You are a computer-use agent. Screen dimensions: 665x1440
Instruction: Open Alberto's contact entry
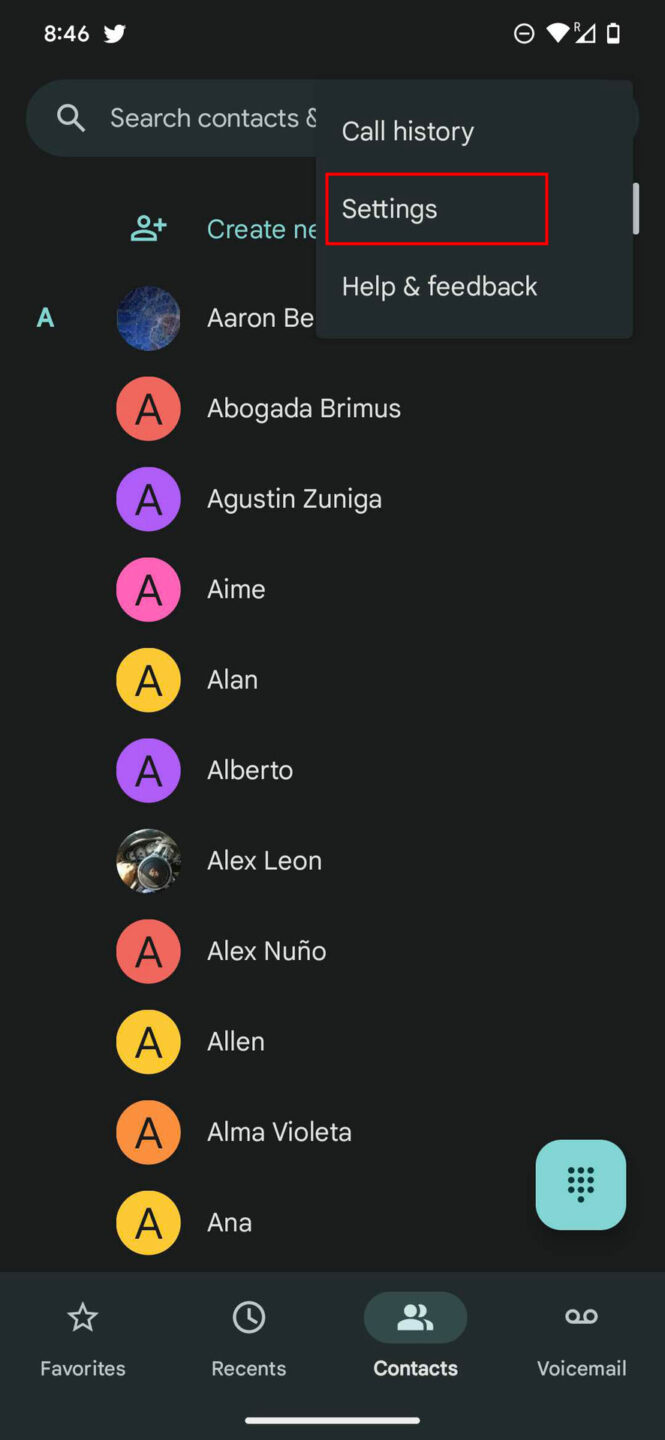tap(250, 771)
